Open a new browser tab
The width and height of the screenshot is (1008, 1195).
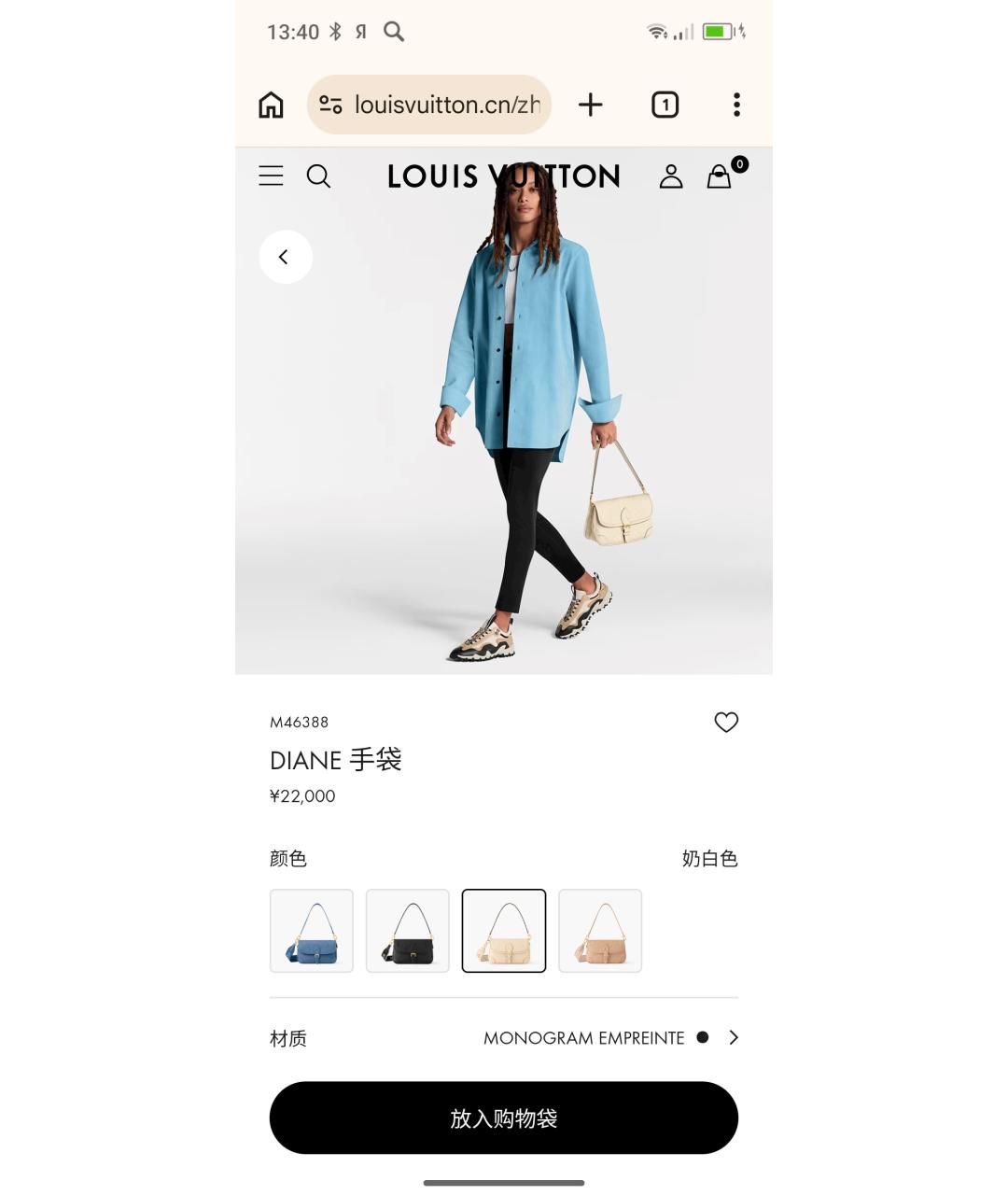pos(590,105)
